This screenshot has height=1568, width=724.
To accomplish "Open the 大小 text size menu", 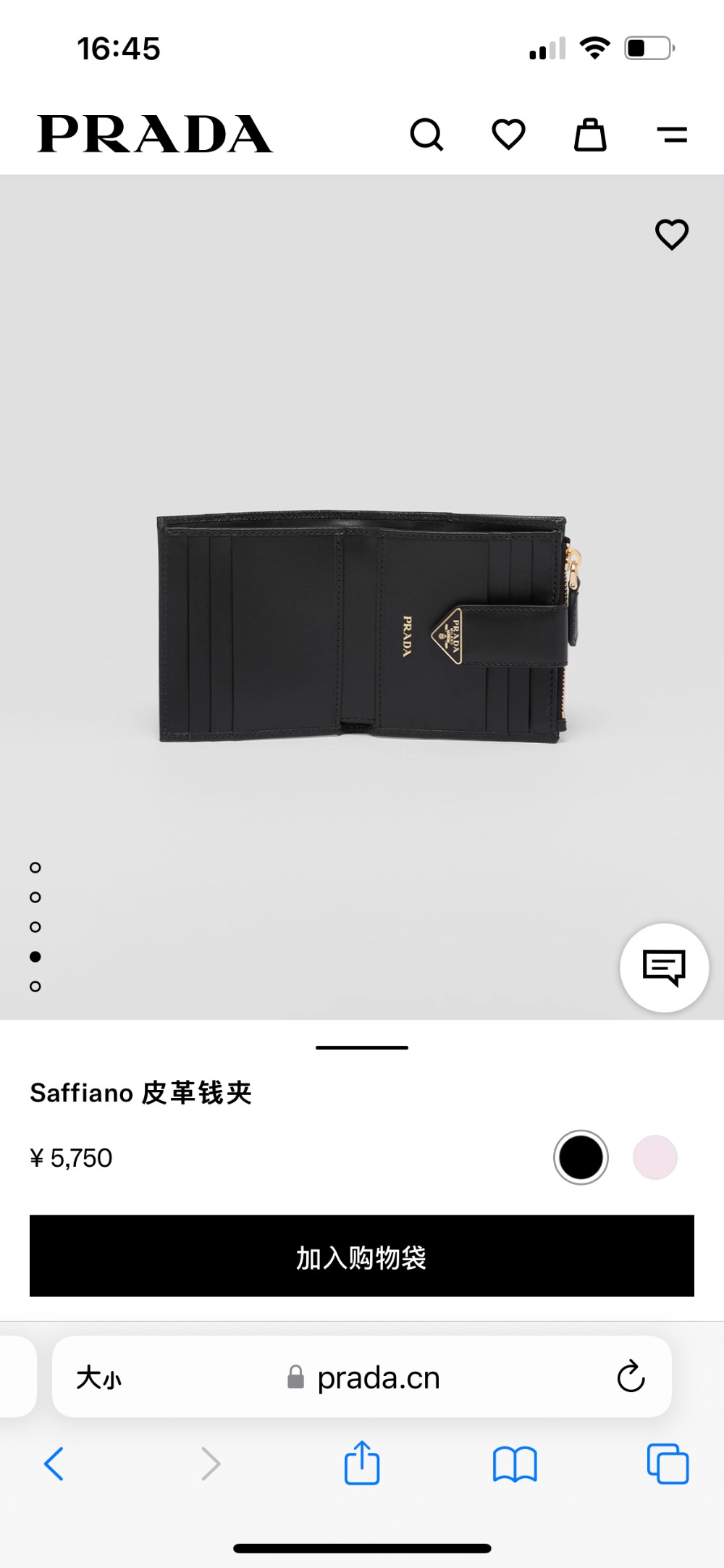I will tap(99, 1378).
